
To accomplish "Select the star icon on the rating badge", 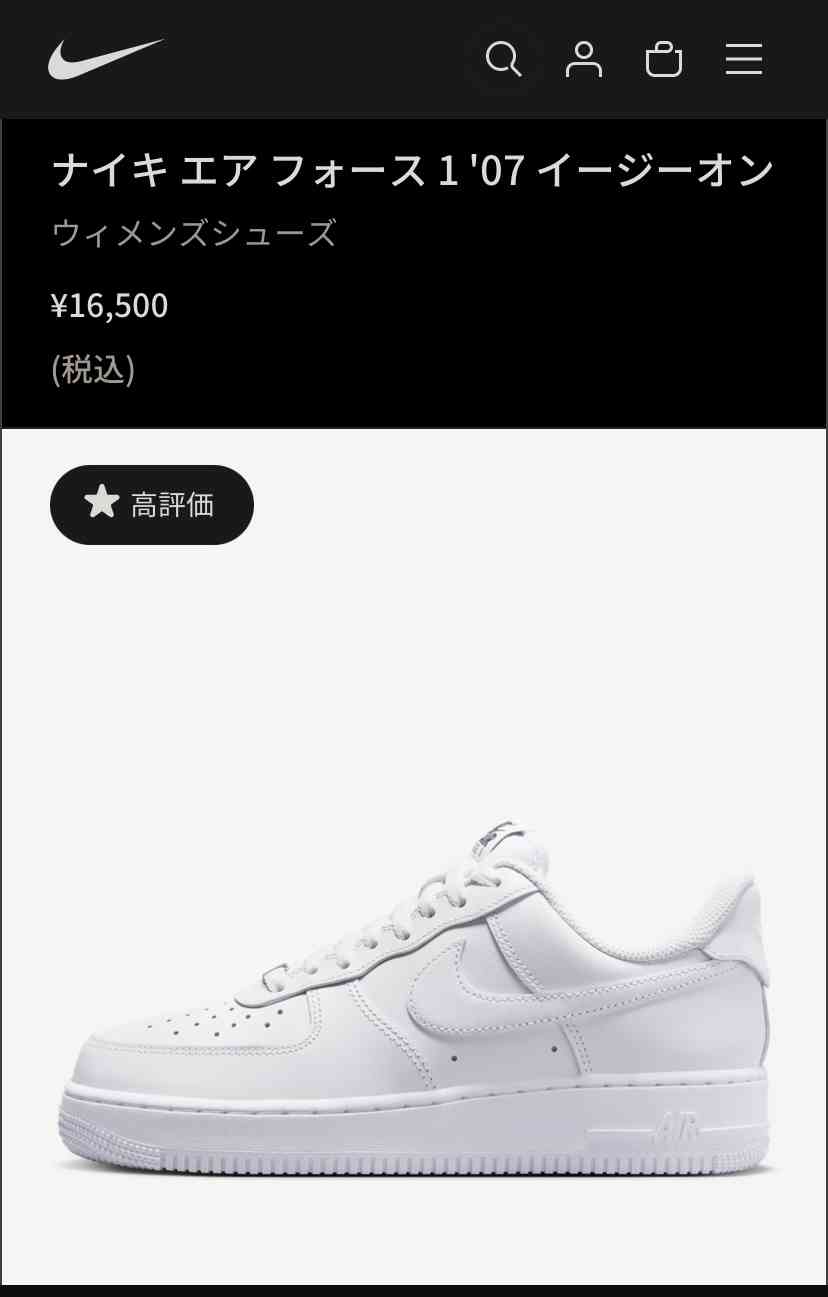I will point(100,504).
